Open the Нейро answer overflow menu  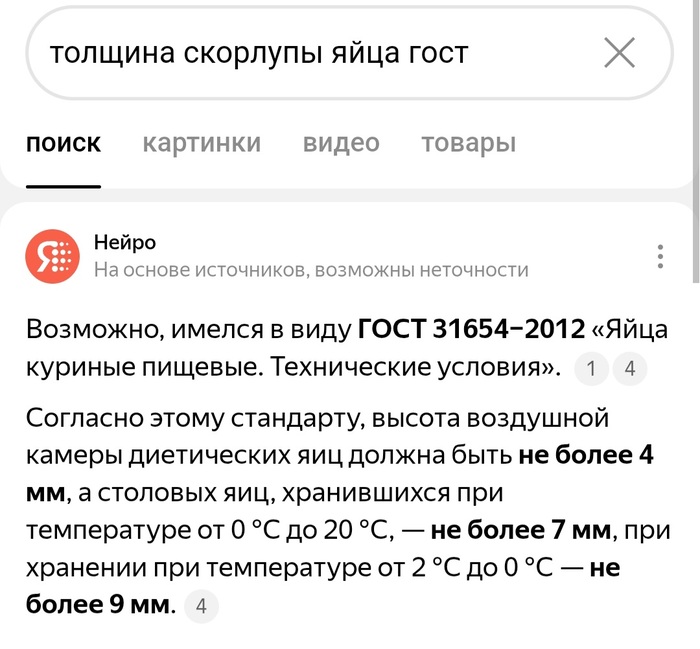(x=660, y=256)
